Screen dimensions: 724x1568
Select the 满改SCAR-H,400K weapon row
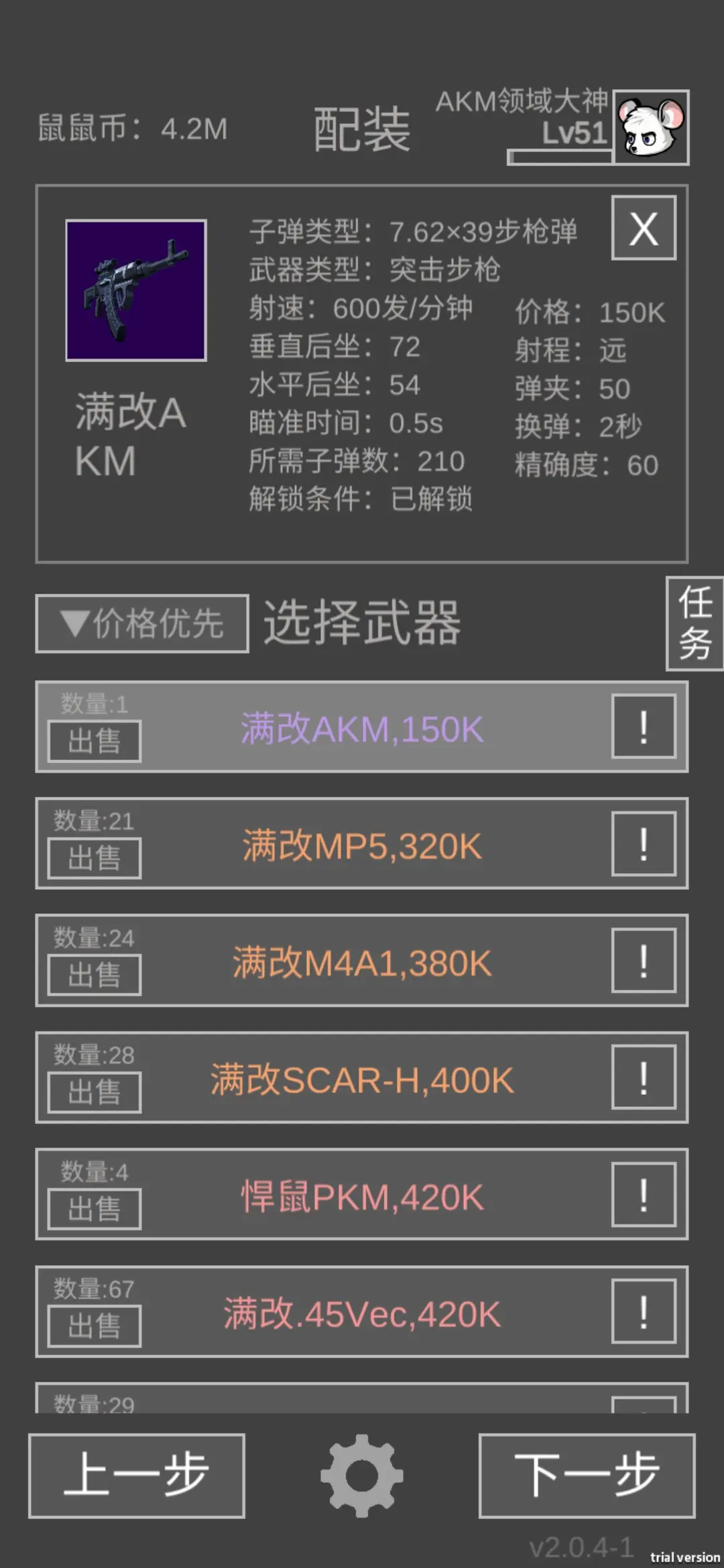click(362, 1080)
